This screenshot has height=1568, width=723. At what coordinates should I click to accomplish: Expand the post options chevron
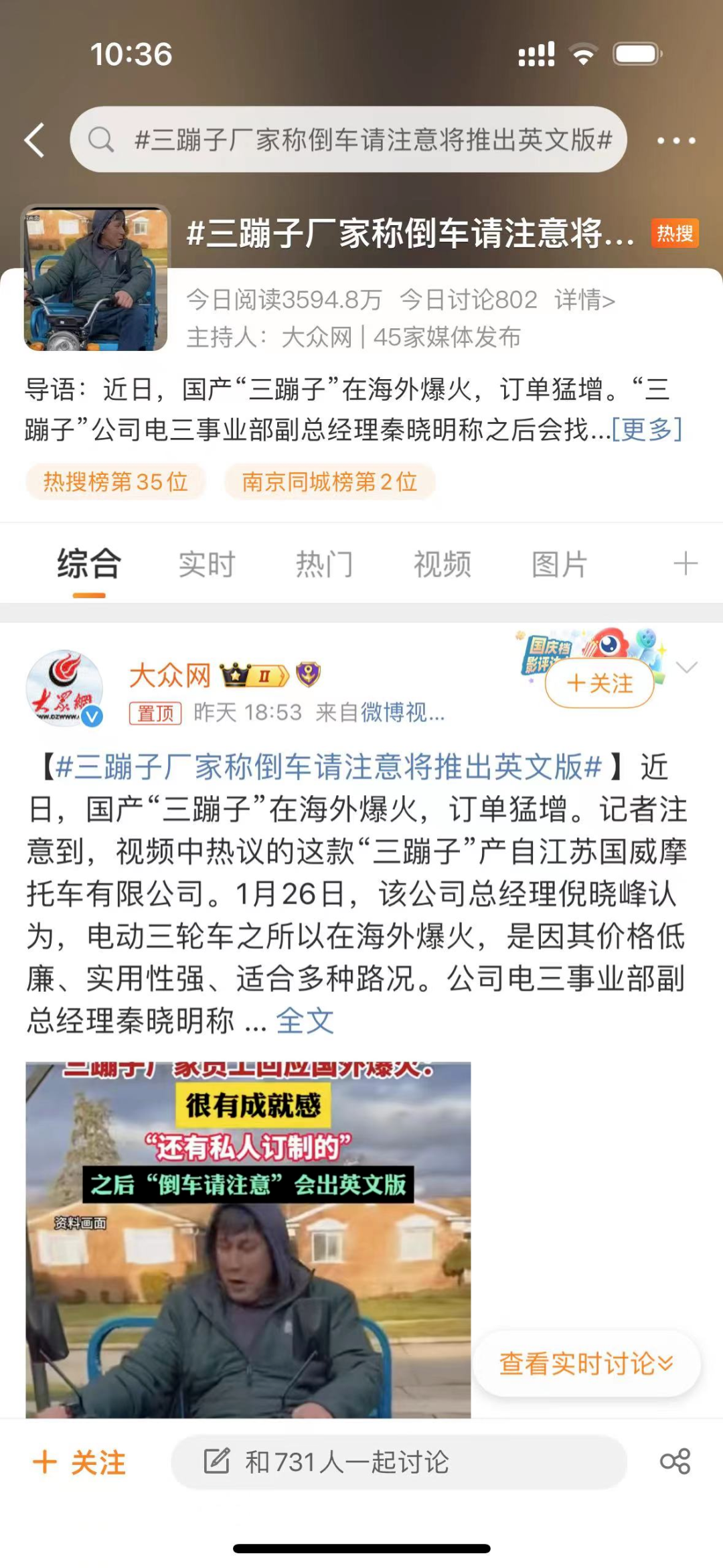tap(687, 667)
